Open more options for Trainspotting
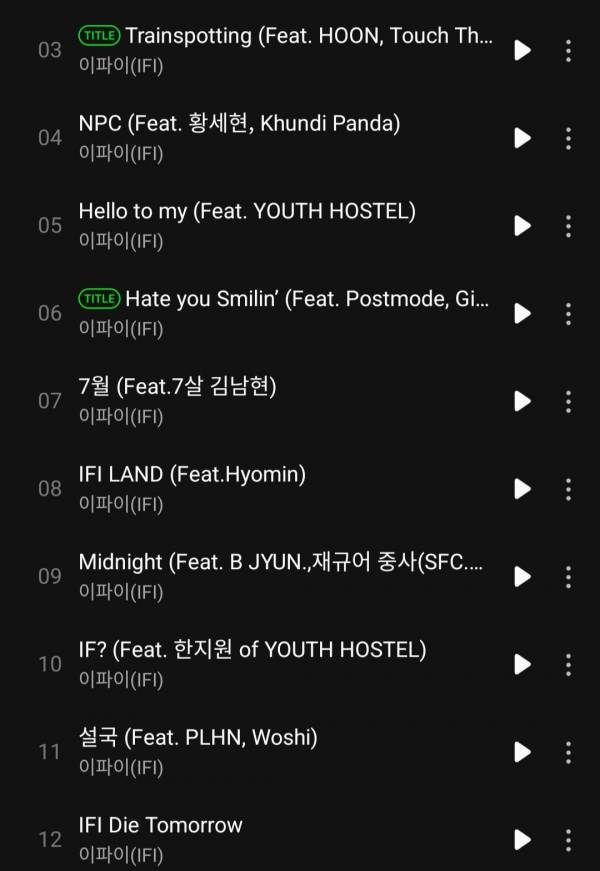 point(568,50)
